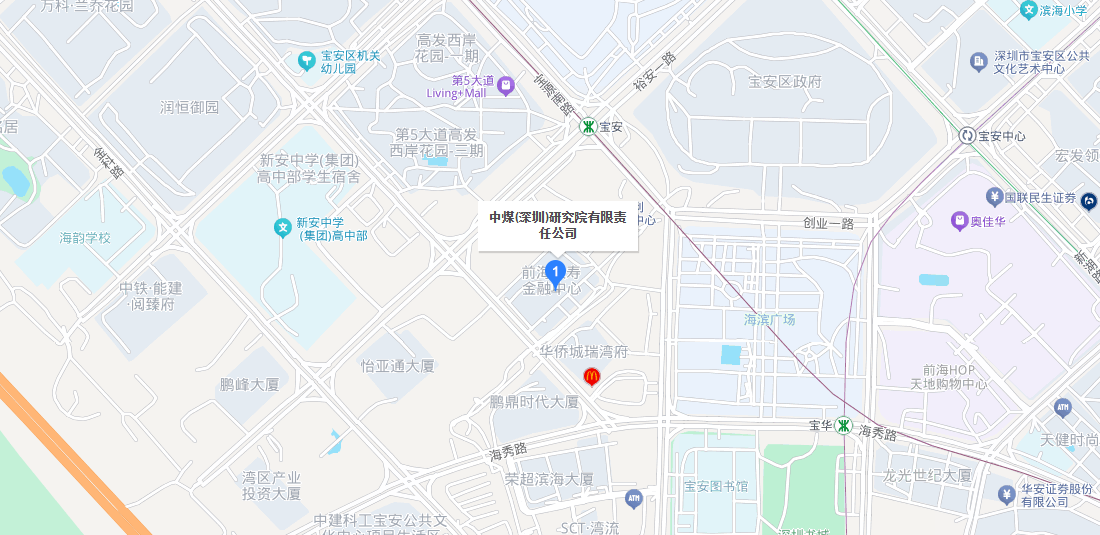Tap the 国联民生证券 map pin

tap(994, 196)
